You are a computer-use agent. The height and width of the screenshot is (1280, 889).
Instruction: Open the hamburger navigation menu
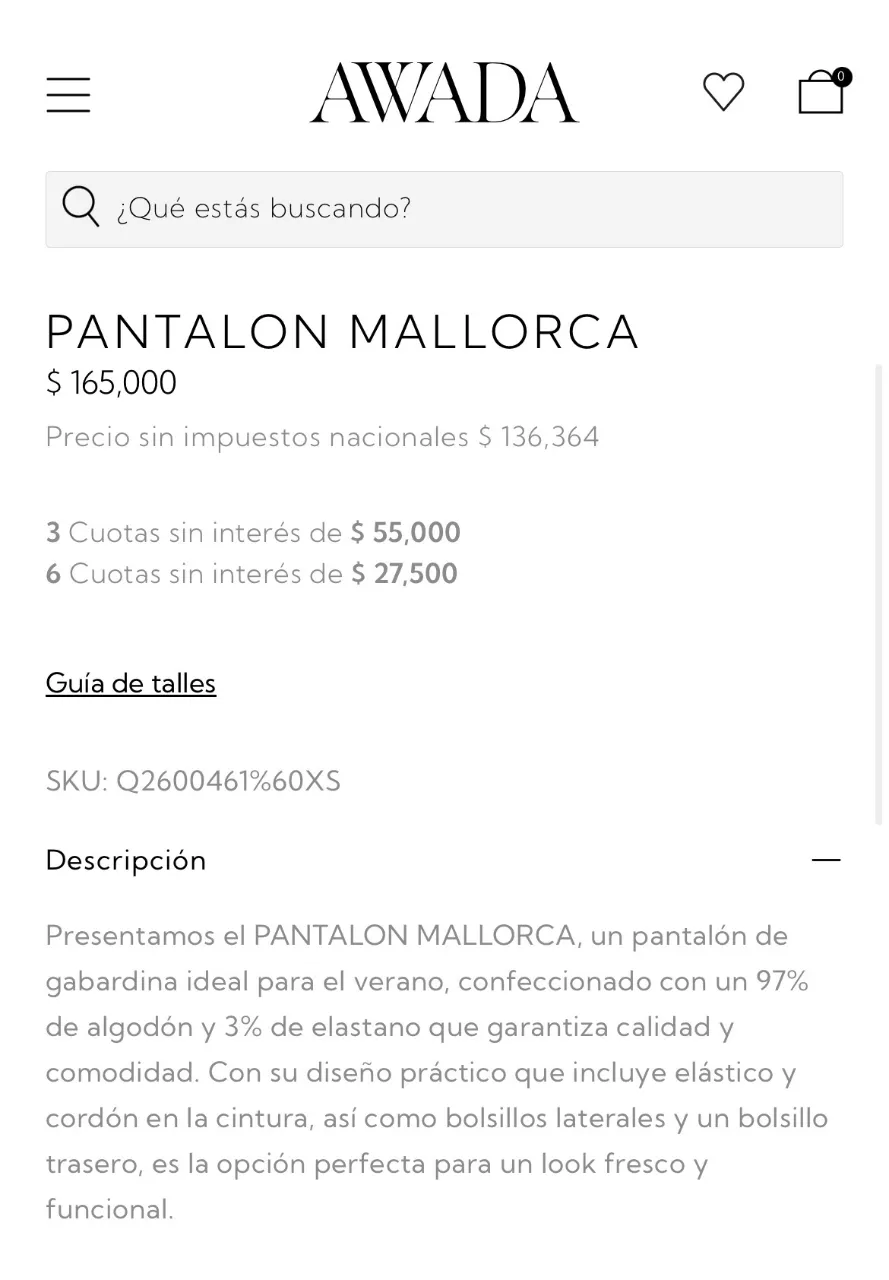pyautogui.click(x=67, y=94)
